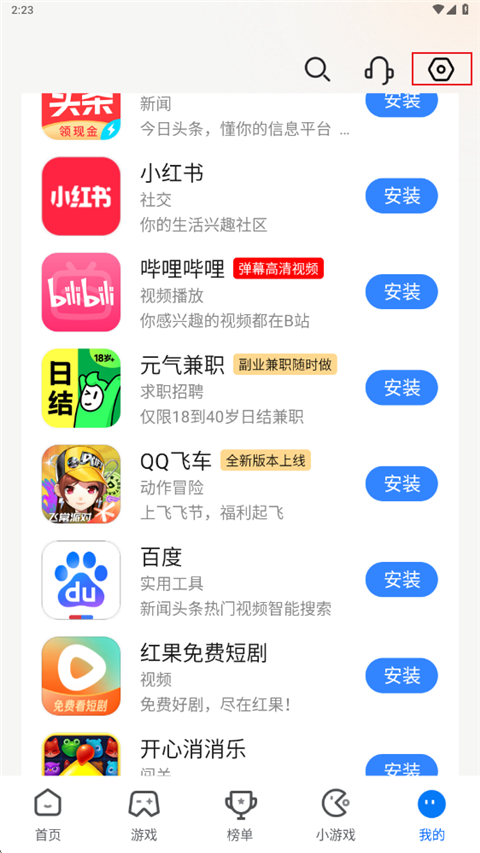Switch to the 首页 tab

tap(48, 815)
